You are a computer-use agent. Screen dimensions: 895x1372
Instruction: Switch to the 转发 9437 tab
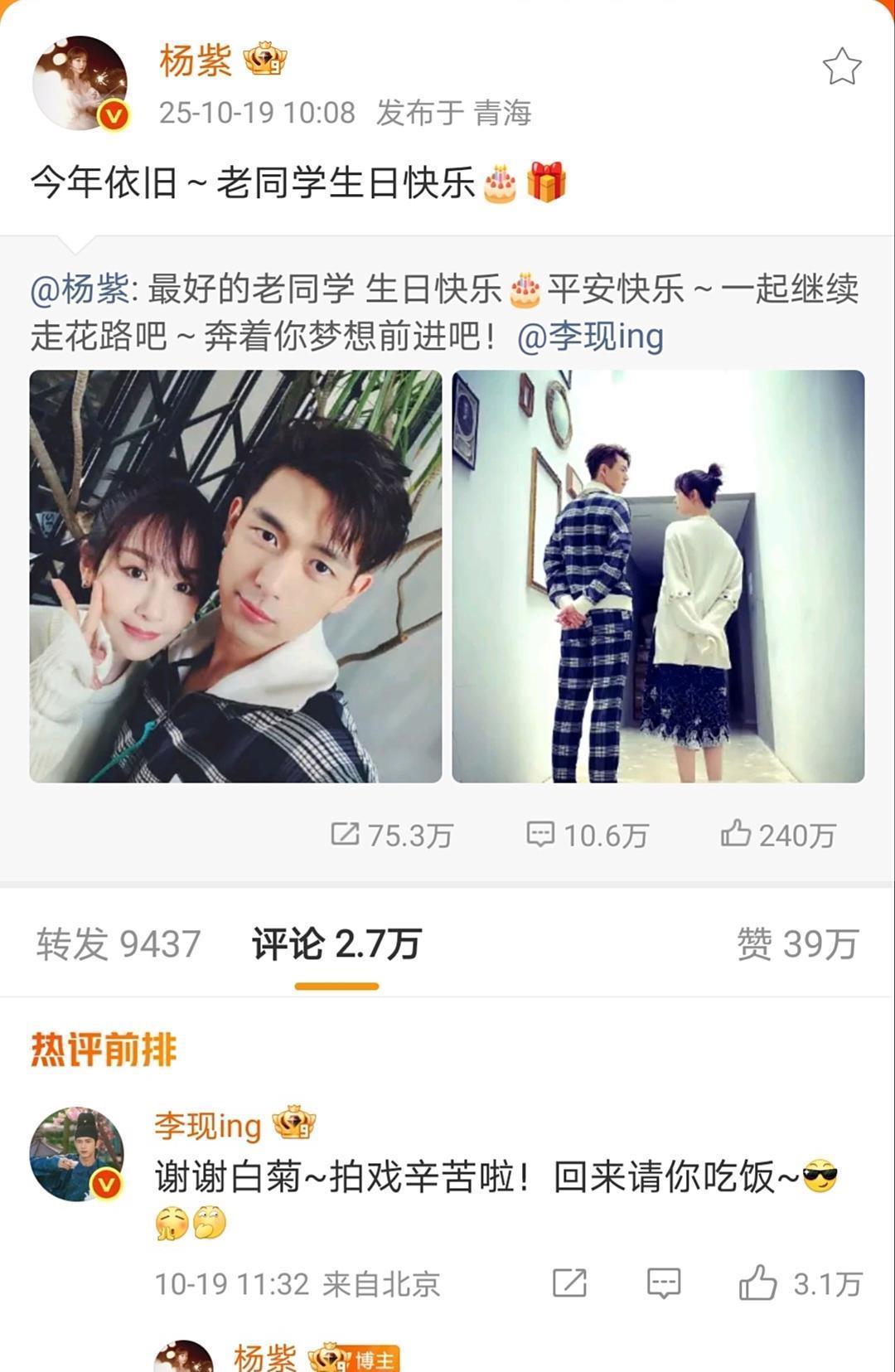(x=119, y=944)
